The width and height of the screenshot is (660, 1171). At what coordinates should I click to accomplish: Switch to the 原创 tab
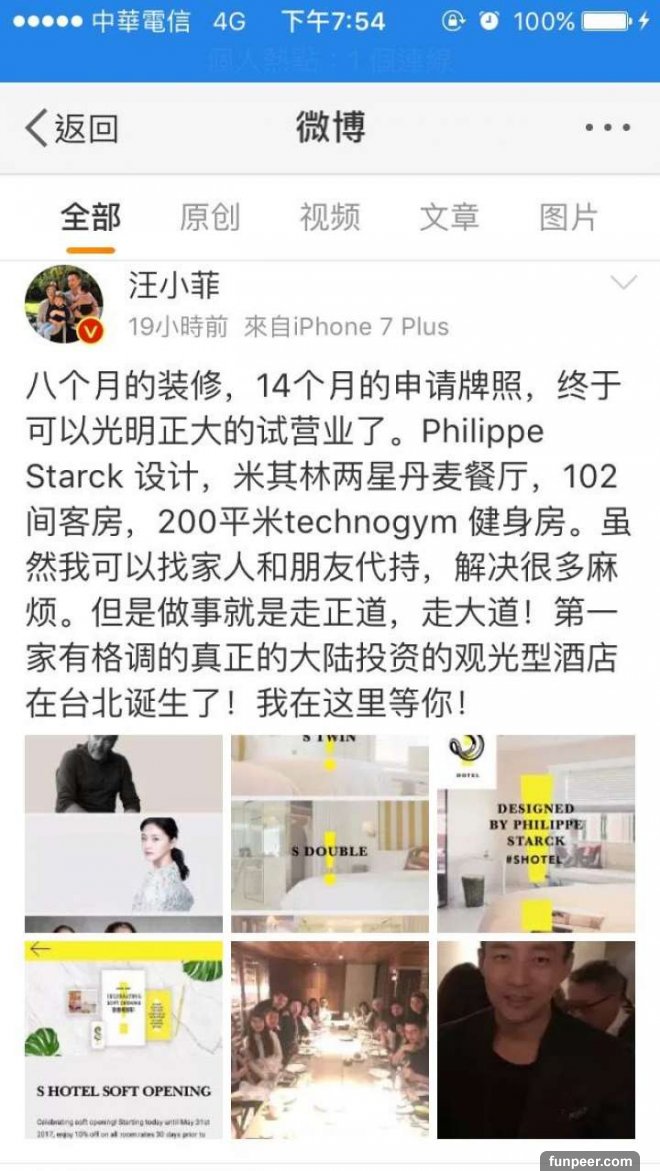point(210,217)
